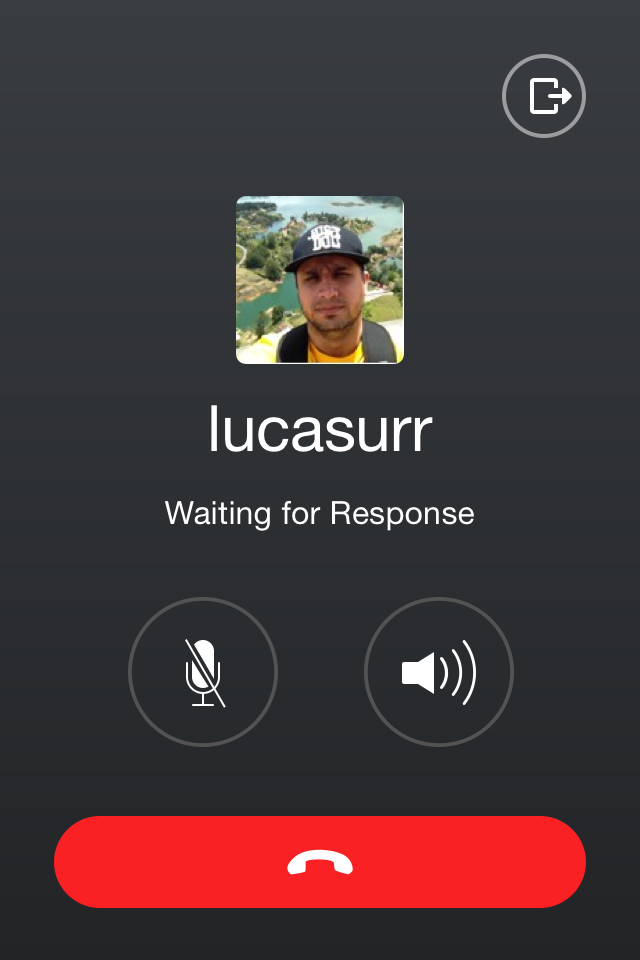End the call with the red button
The image size is (640, 960).
click(320, 862)
